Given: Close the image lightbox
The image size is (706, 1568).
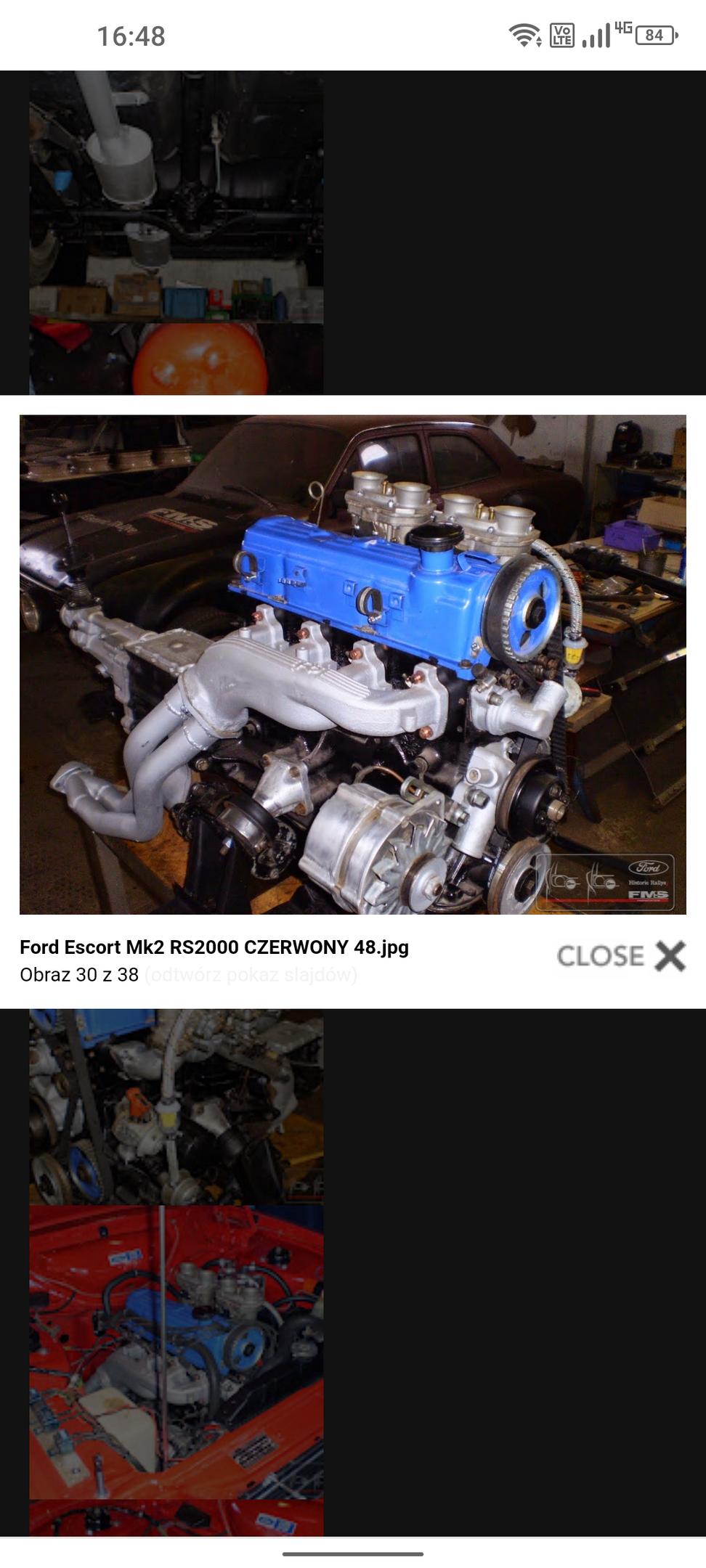Looking at the screenshot, I should [x=621, y=955].
